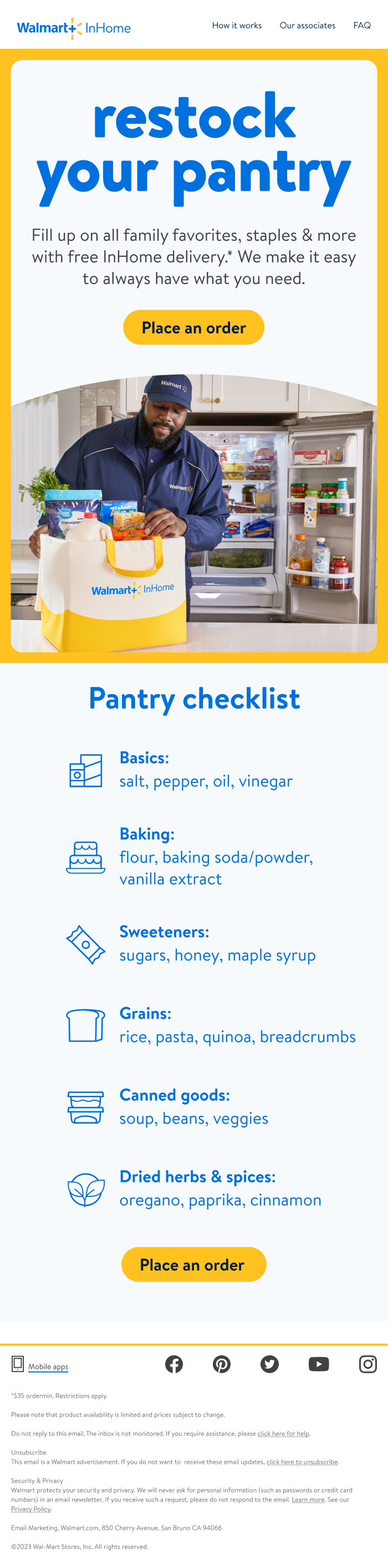Open the Learn more security link

click(308, 1499)
